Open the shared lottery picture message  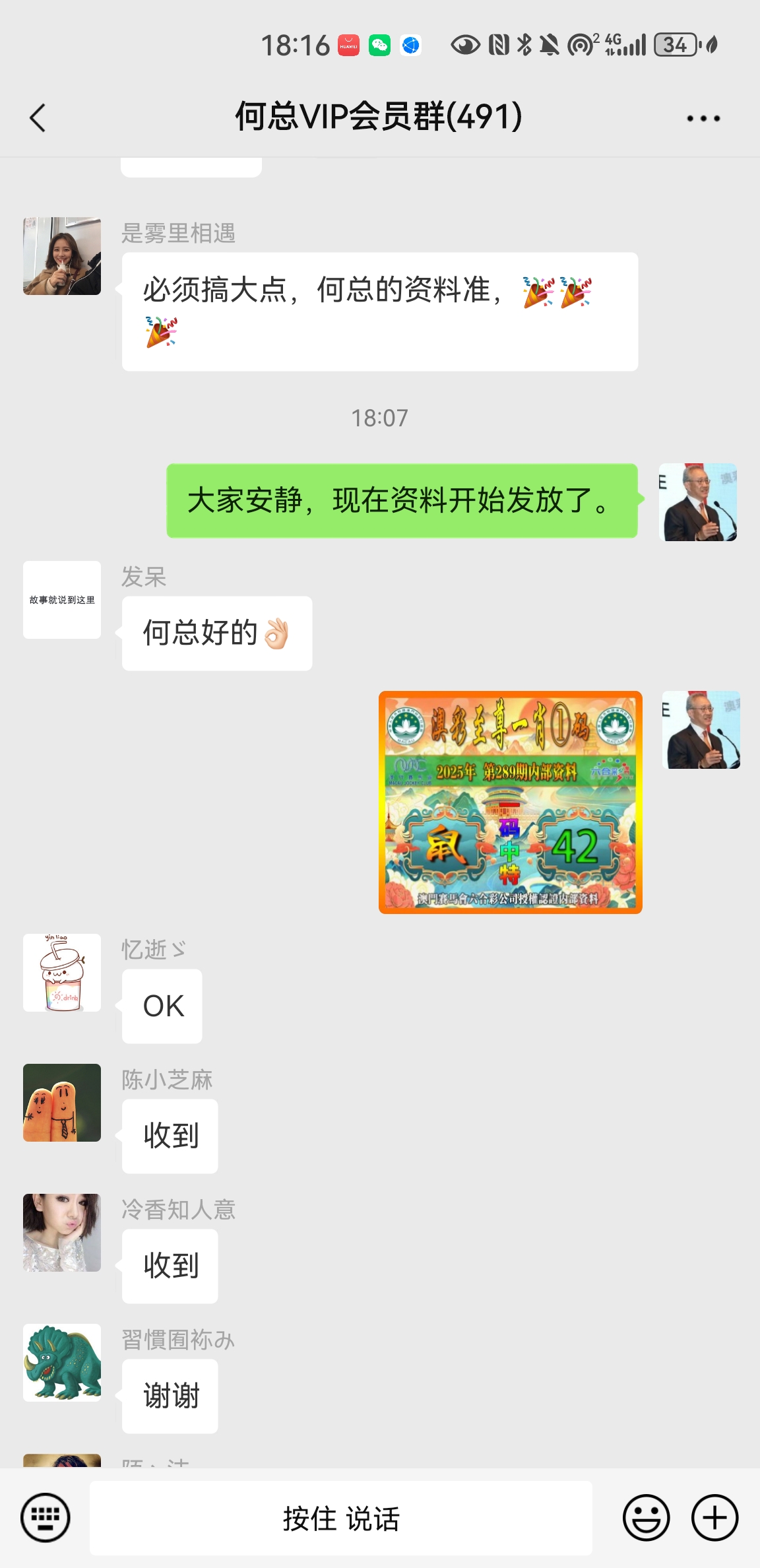point(510,802)
